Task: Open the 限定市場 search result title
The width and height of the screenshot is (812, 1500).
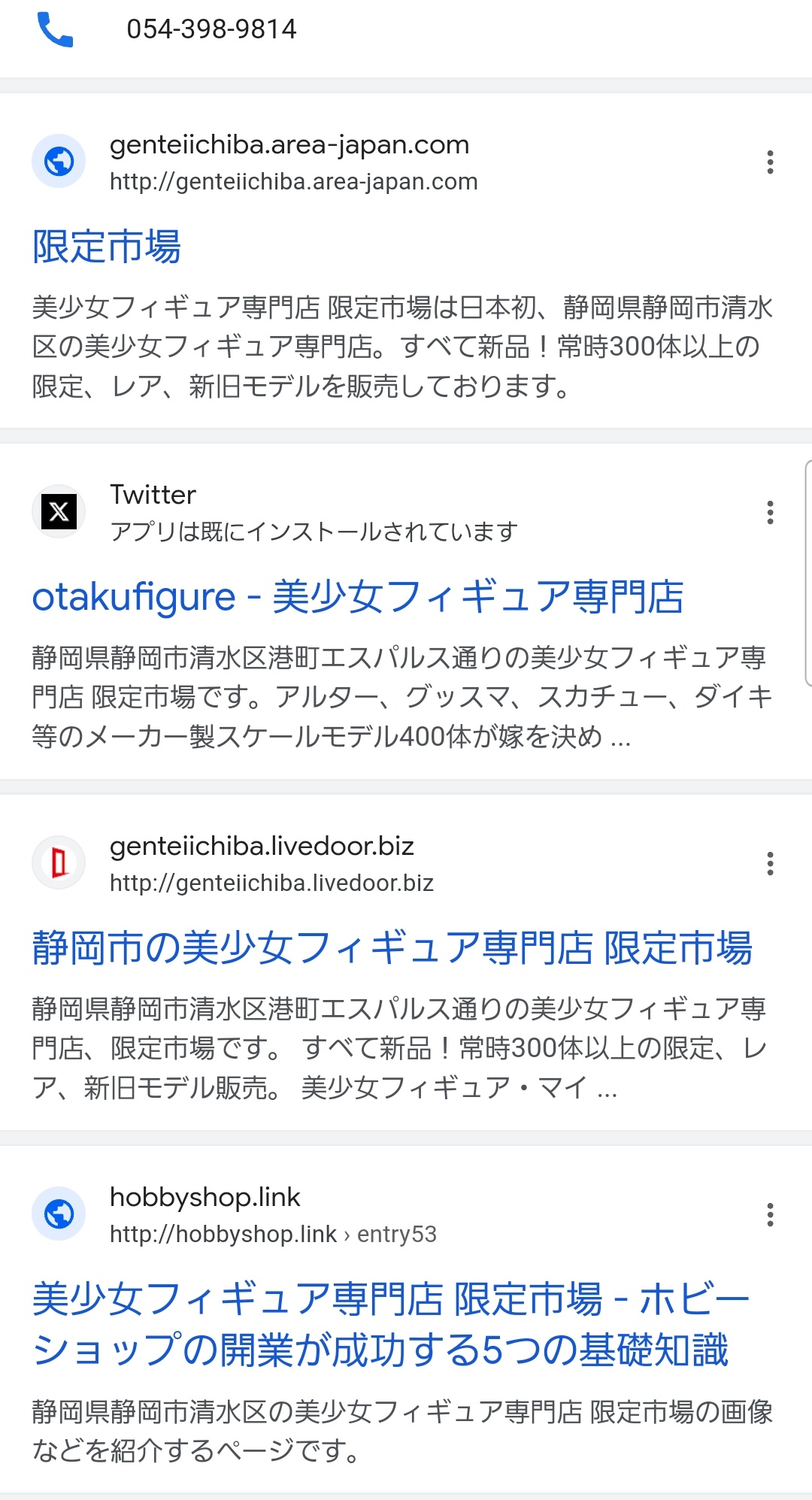Action: pos(106,247)
